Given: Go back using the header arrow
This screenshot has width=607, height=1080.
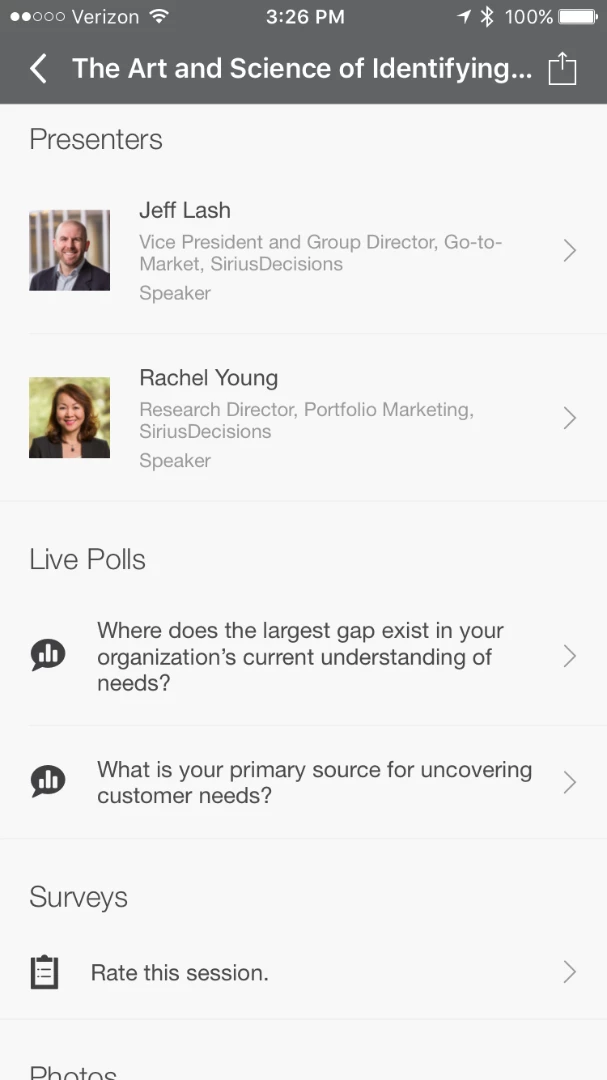Looking at the screenshot, I should [39, 69].
